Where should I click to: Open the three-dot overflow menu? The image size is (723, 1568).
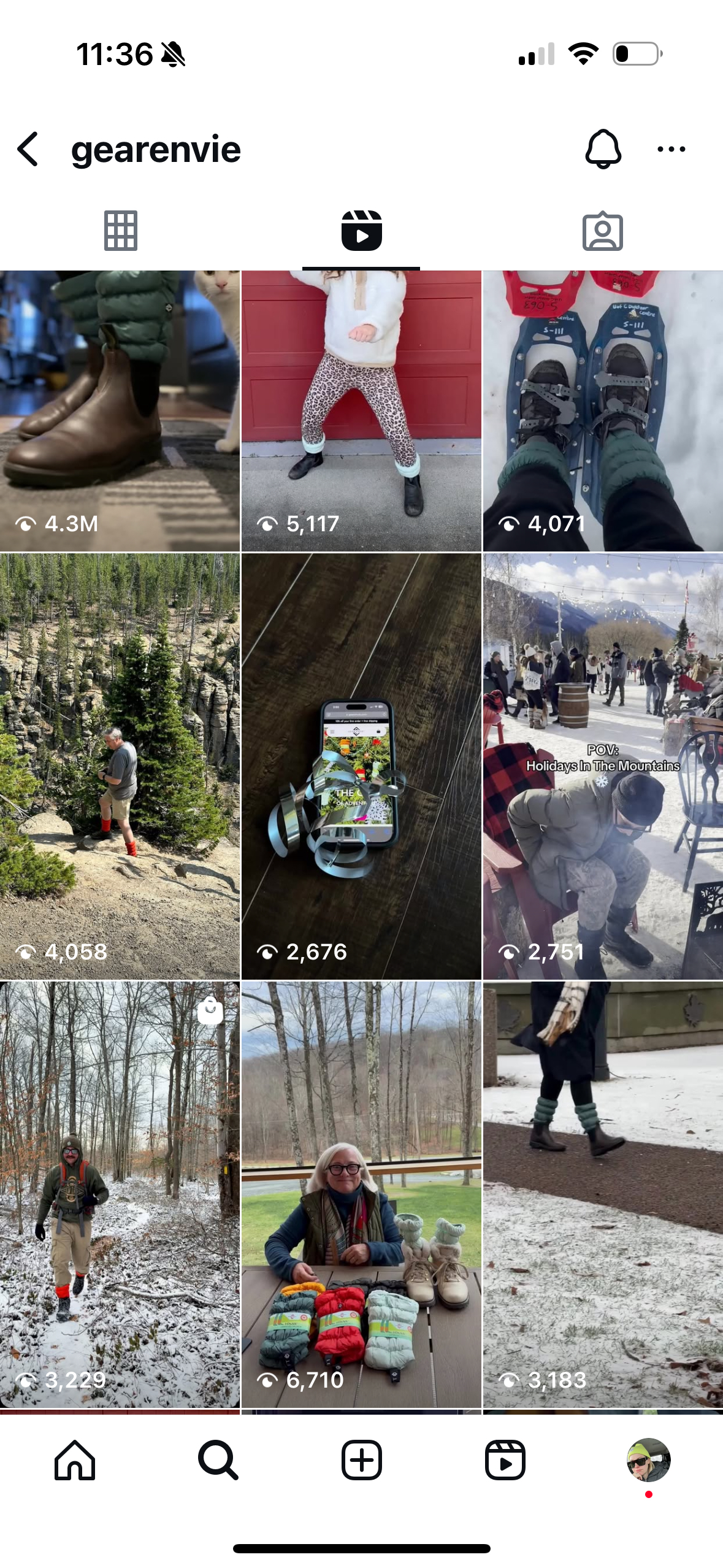tap(671, 149)
